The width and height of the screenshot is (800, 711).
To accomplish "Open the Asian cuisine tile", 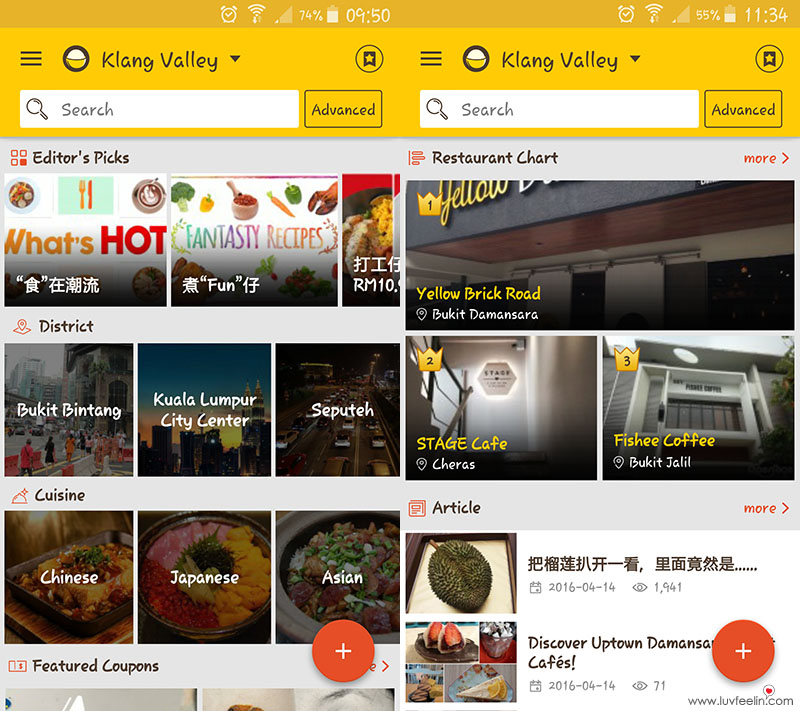I will [337, 577].
